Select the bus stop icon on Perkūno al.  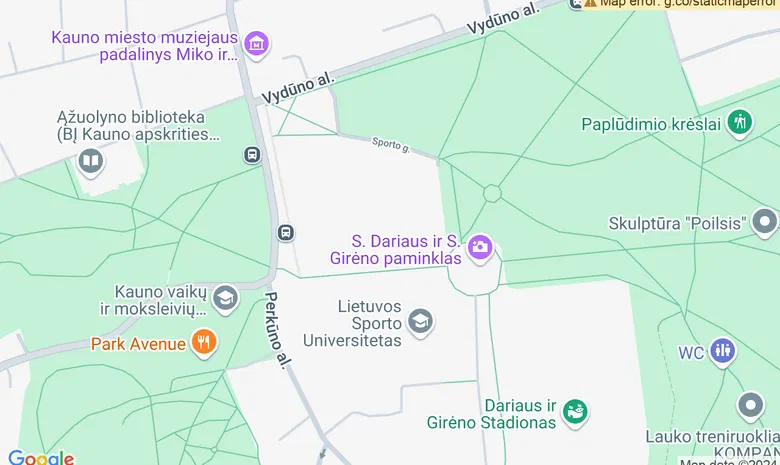(x=286, y=233)
